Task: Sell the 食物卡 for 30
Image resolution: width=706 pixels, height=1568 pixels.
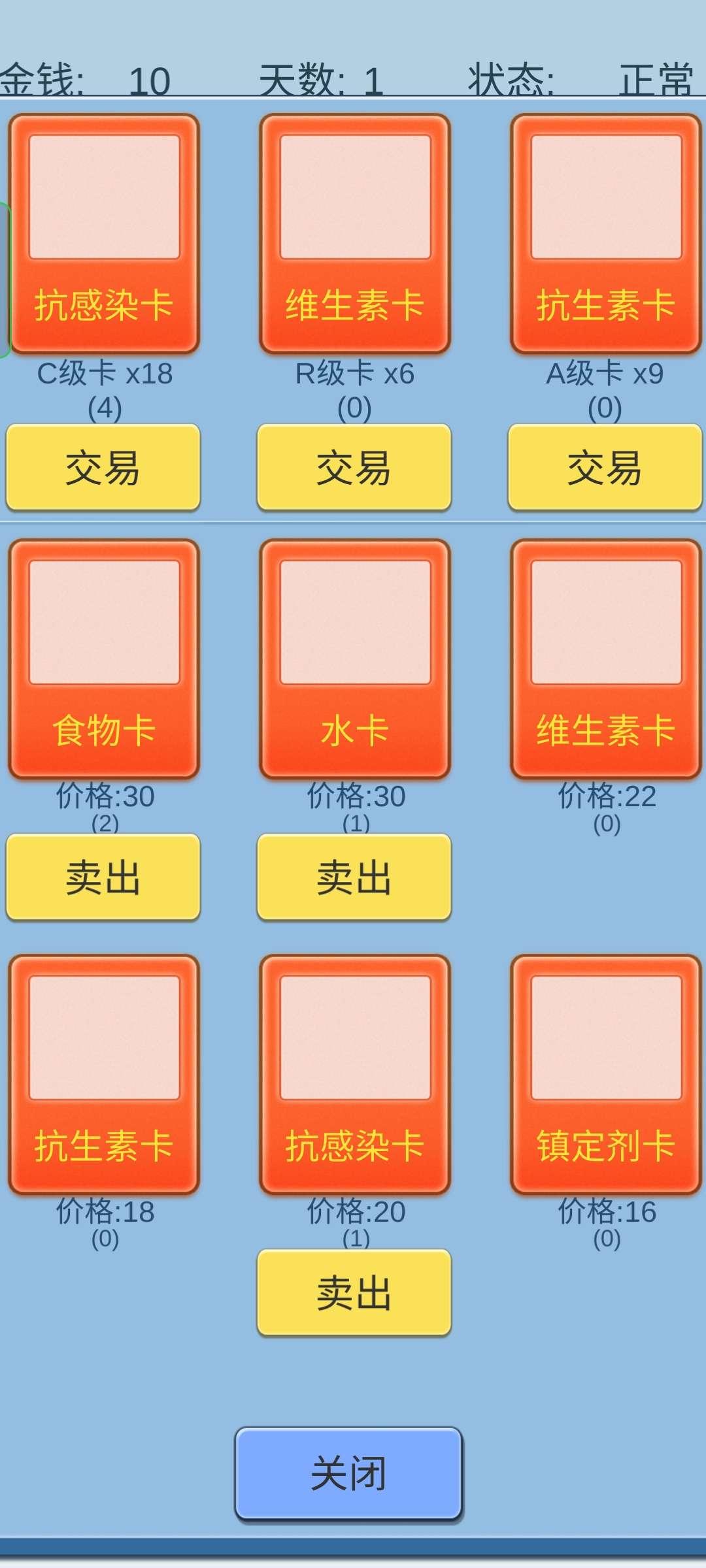Action: 103,877
